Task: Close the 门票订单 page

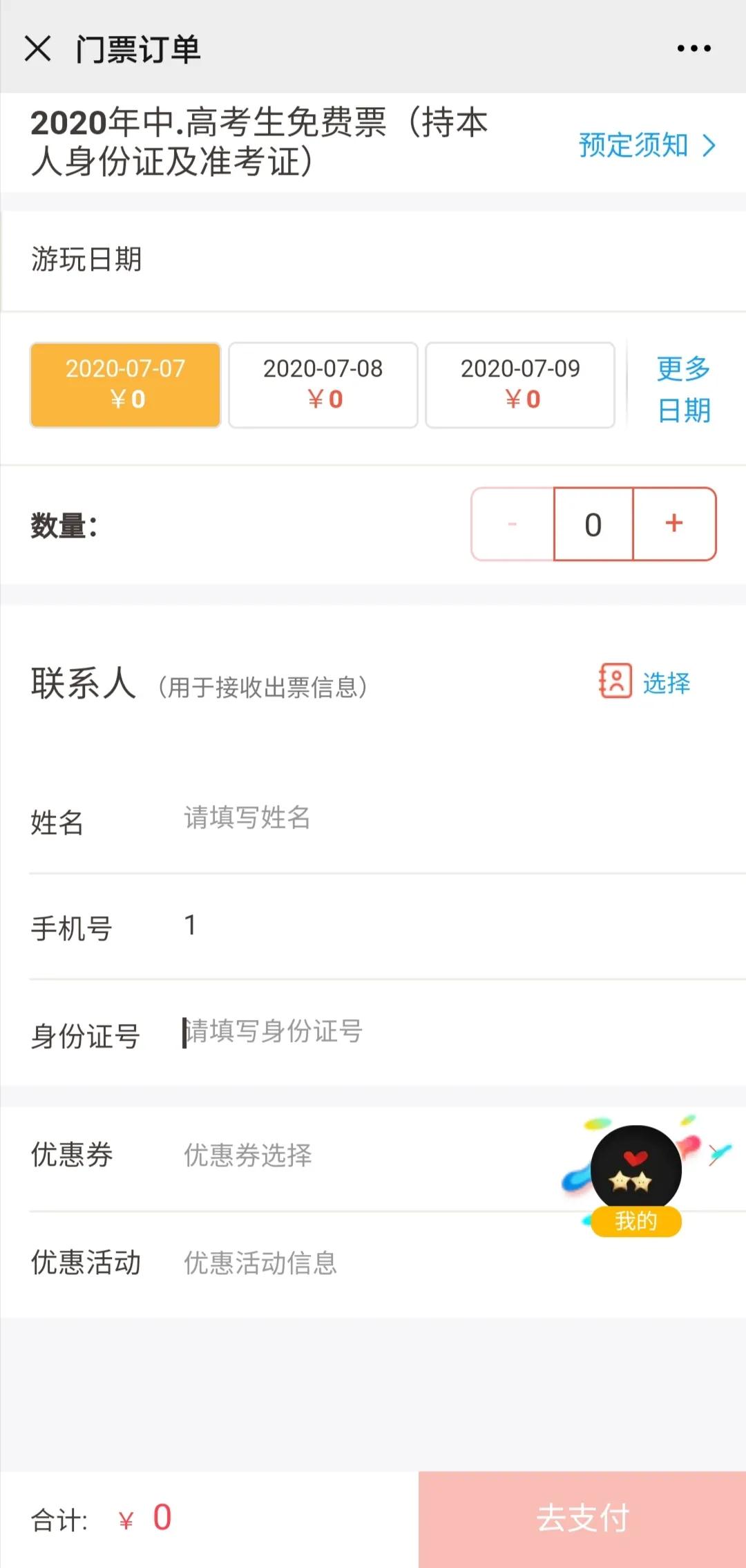Action: [38, 49]
